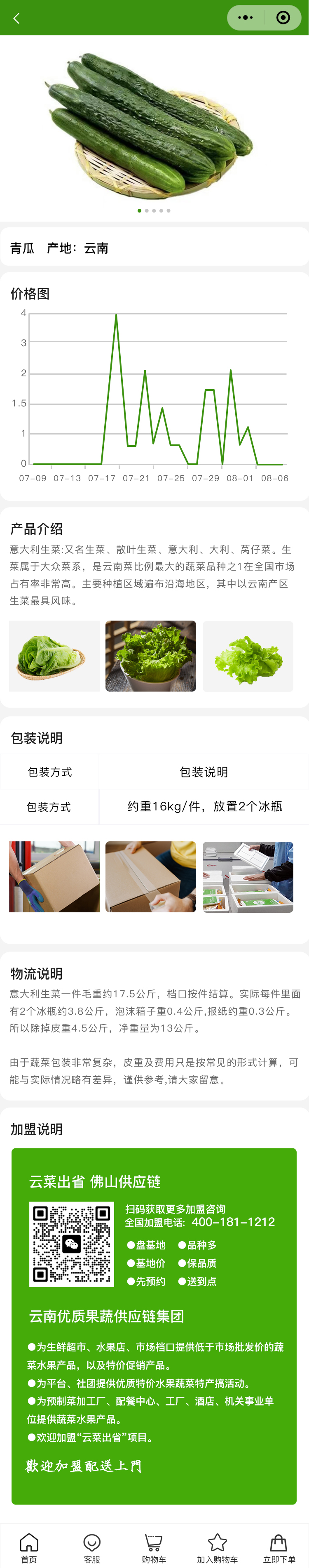Open the mini program three-dot menu
Image resolution: width=309 pixels, height=1568 pixels.
[x=245, y=18]
